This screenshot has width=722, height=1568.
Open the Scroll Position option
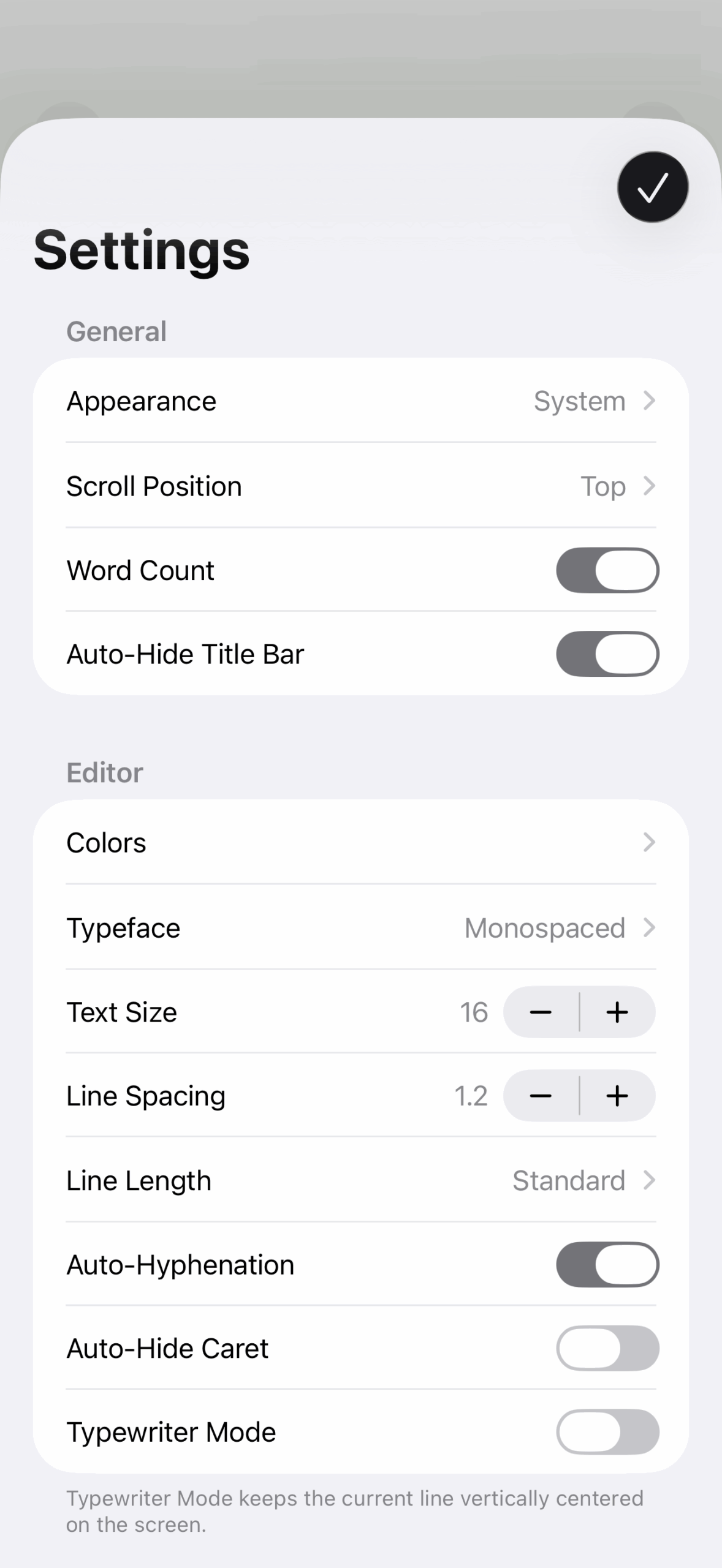point(361,486)
